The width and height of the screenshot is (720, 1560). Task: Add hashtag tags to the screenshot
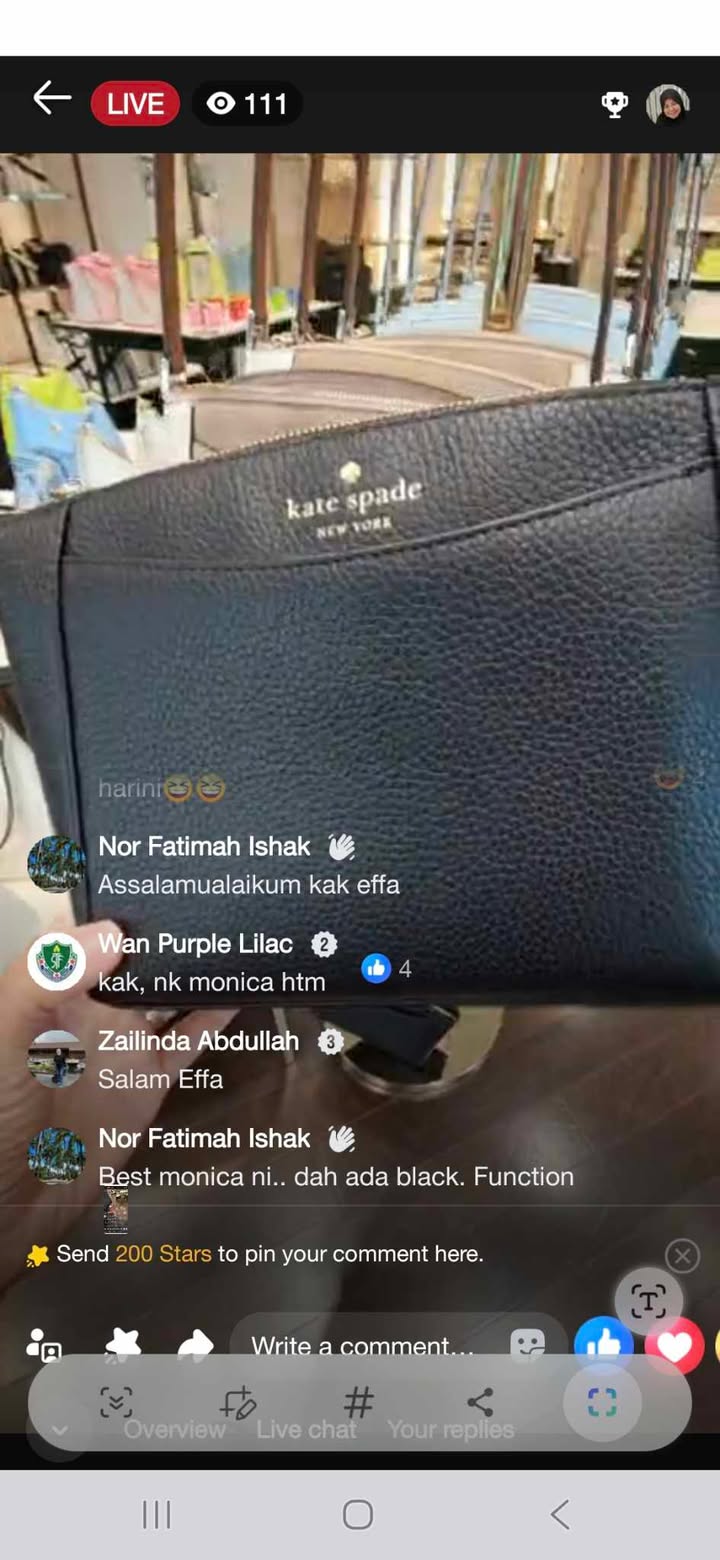coord(359,1402)
